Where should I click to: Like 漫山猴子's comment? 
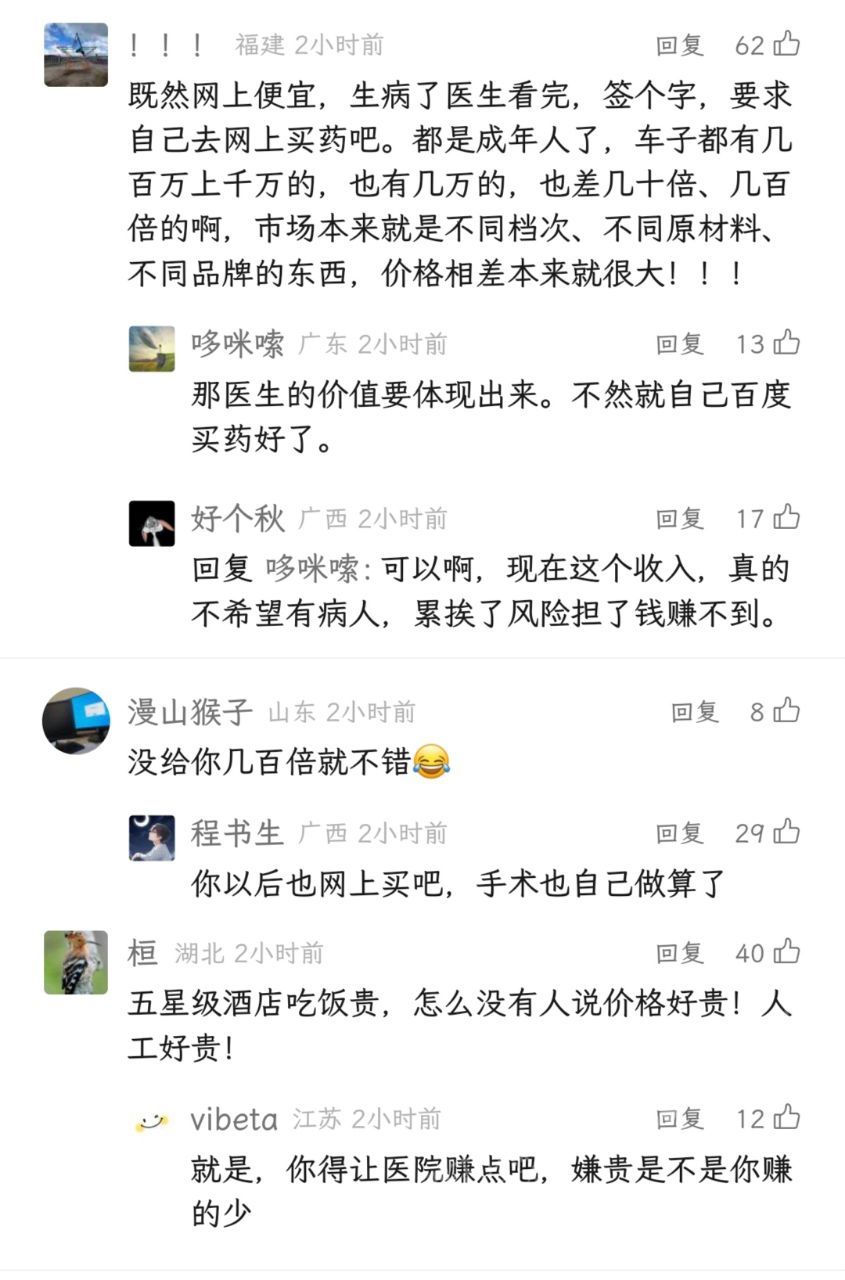787,711
